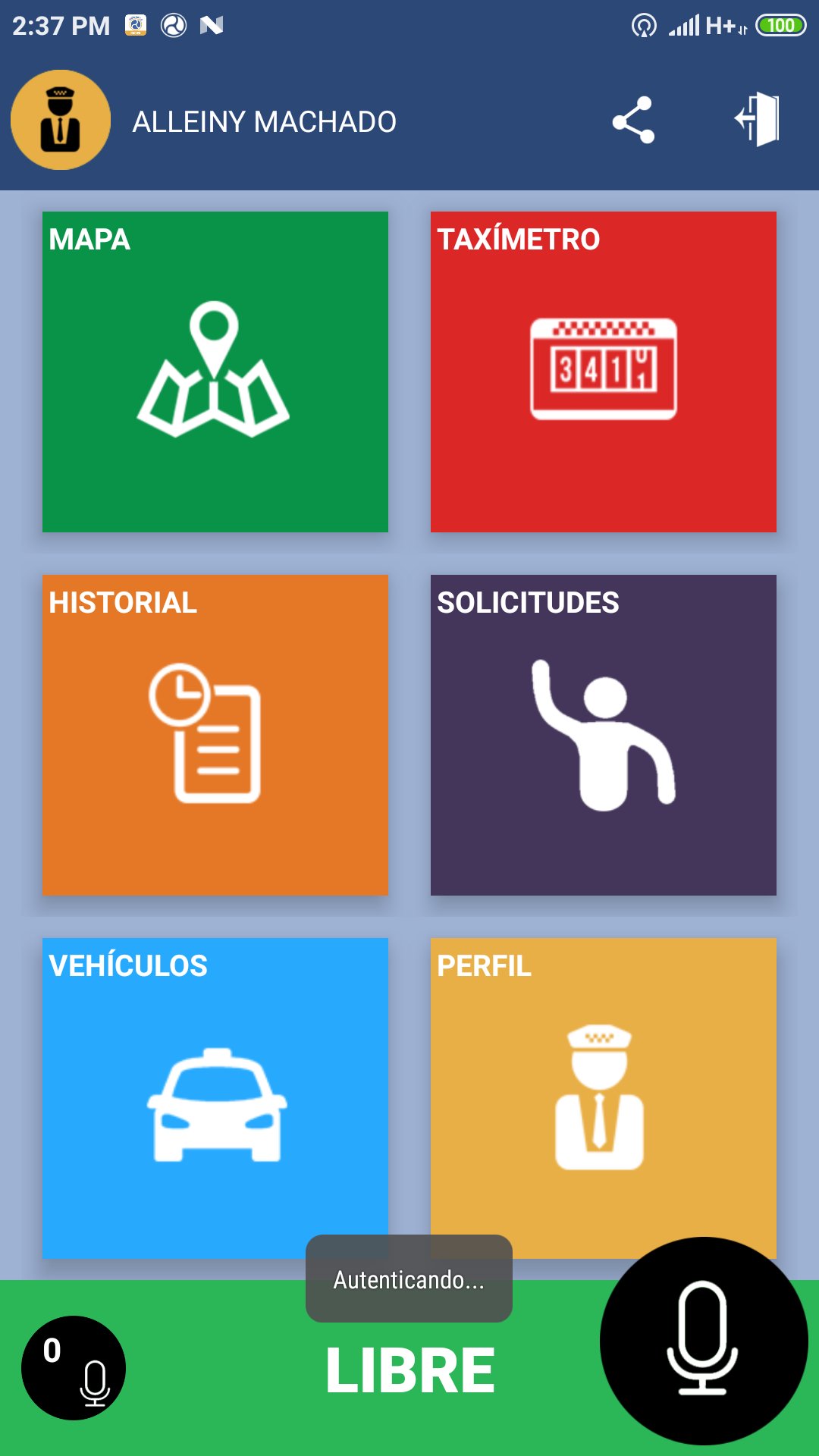Viewport: 819px width, 1456px height.
Task: Open the SOLICITUDES tile
Action: (x=604, y=735)
